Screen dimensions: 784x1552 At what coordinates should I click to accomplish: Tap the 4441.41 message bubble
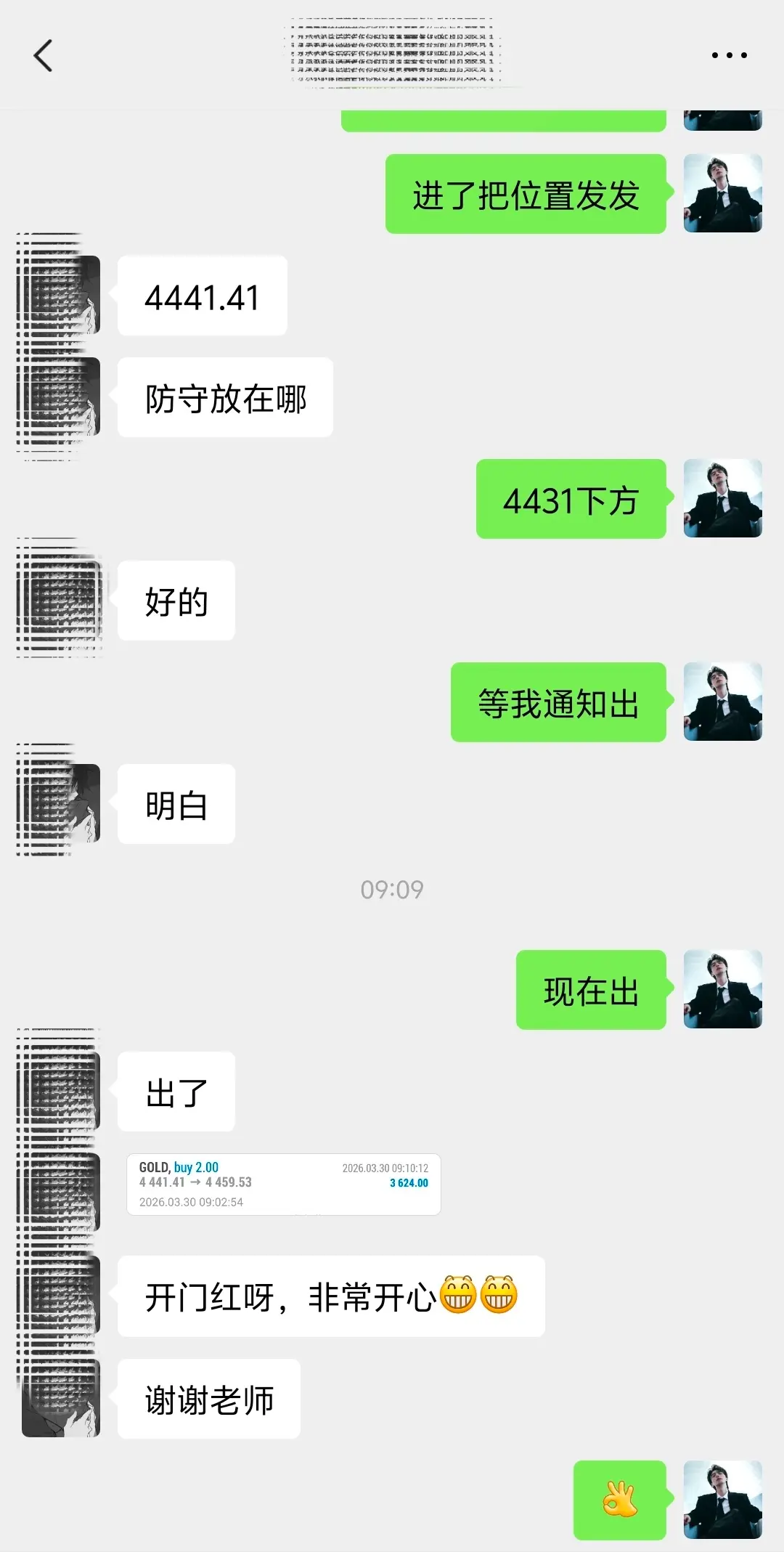click(201, 296)
